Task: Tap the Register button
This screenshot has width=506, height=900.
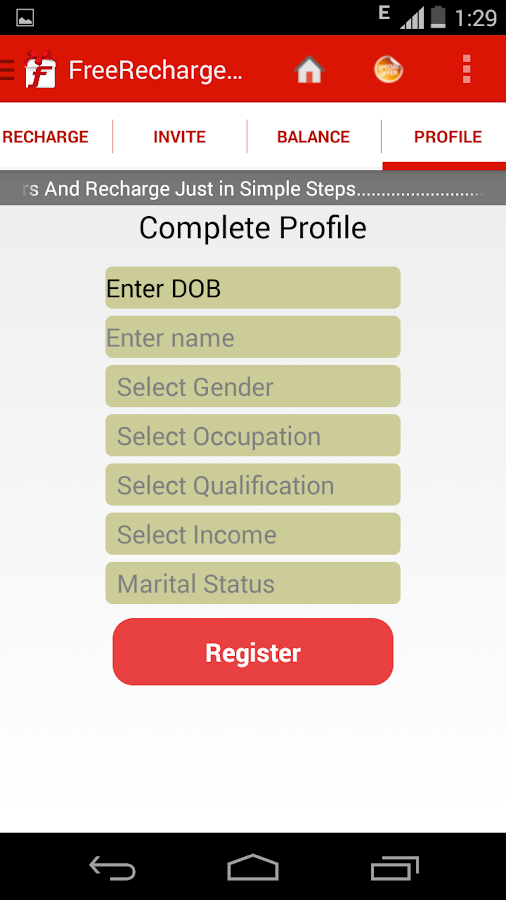Action: (x=253, y=652)
